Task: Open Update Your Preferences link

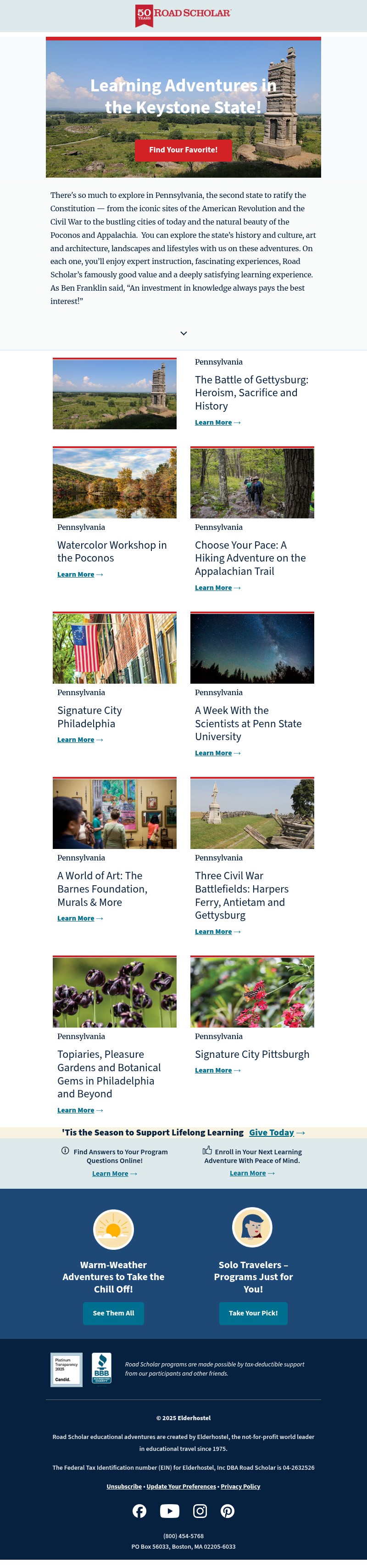Action: pyautogui.click(x=181, y=1486)
